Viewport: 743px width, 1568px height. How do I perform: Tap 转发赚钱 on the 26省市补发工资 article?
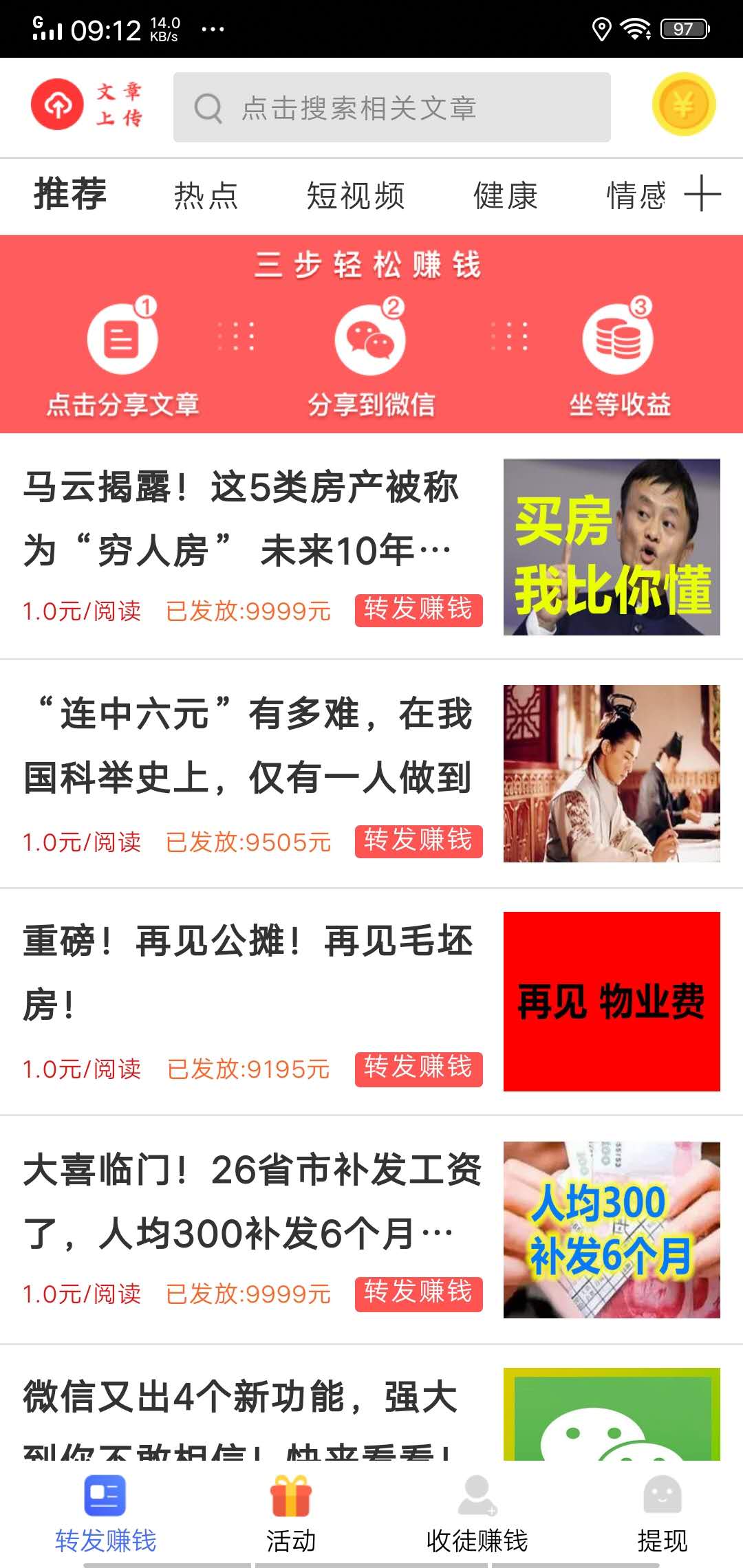(418, 1294)
